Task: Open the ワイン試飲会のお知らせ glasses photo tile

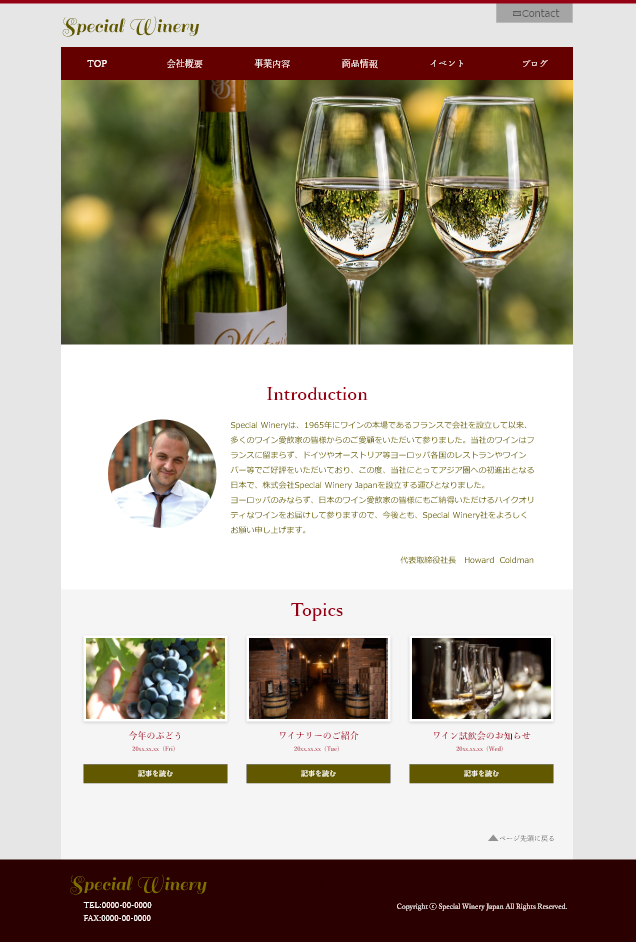Action: 481,679
